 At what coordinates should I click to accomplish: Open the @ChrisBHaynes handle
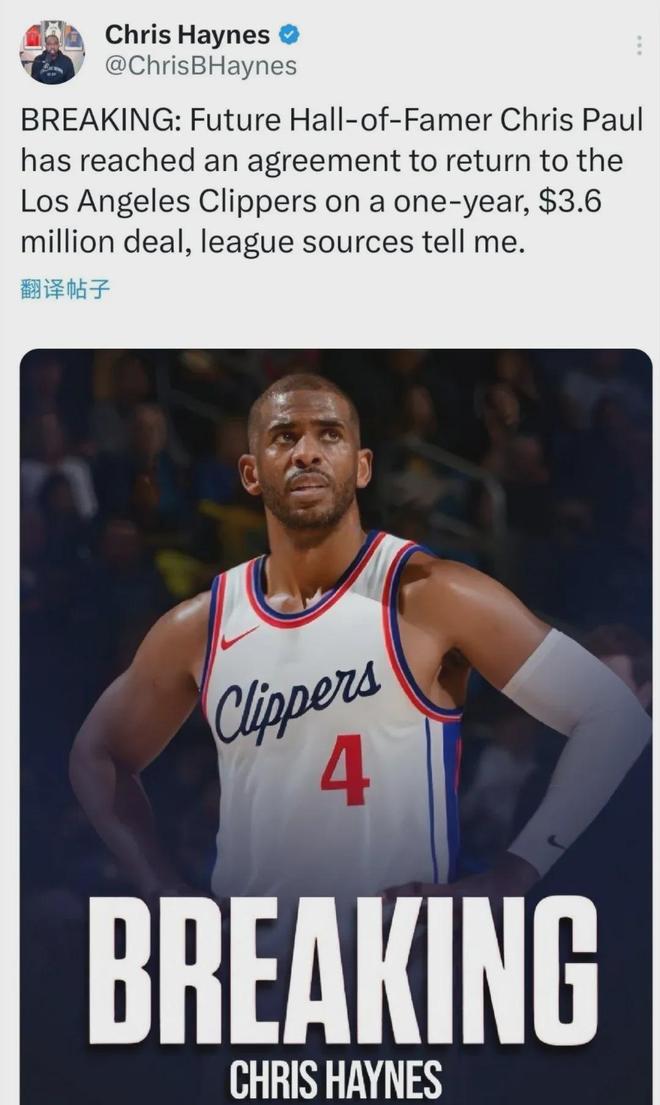(x=201, y=66)
